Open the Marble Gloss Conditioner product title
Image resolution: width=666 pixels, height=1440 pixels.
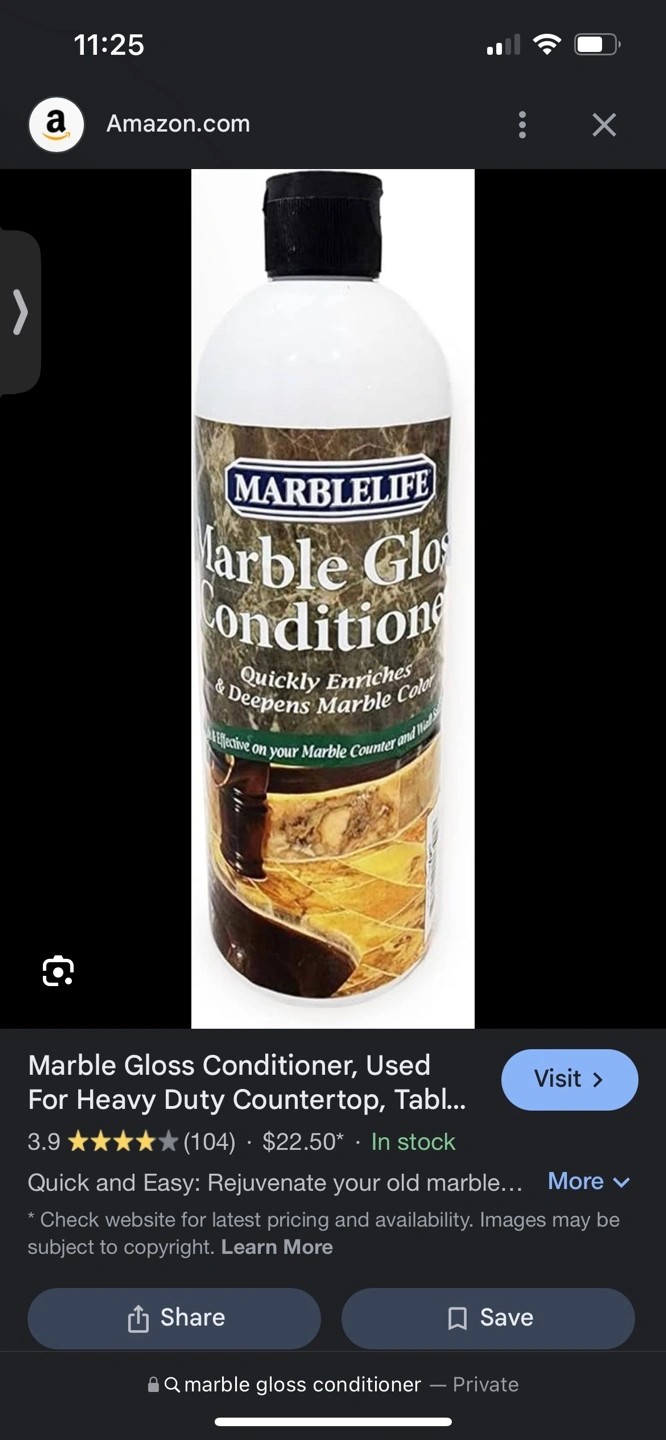click(246, 1082)
